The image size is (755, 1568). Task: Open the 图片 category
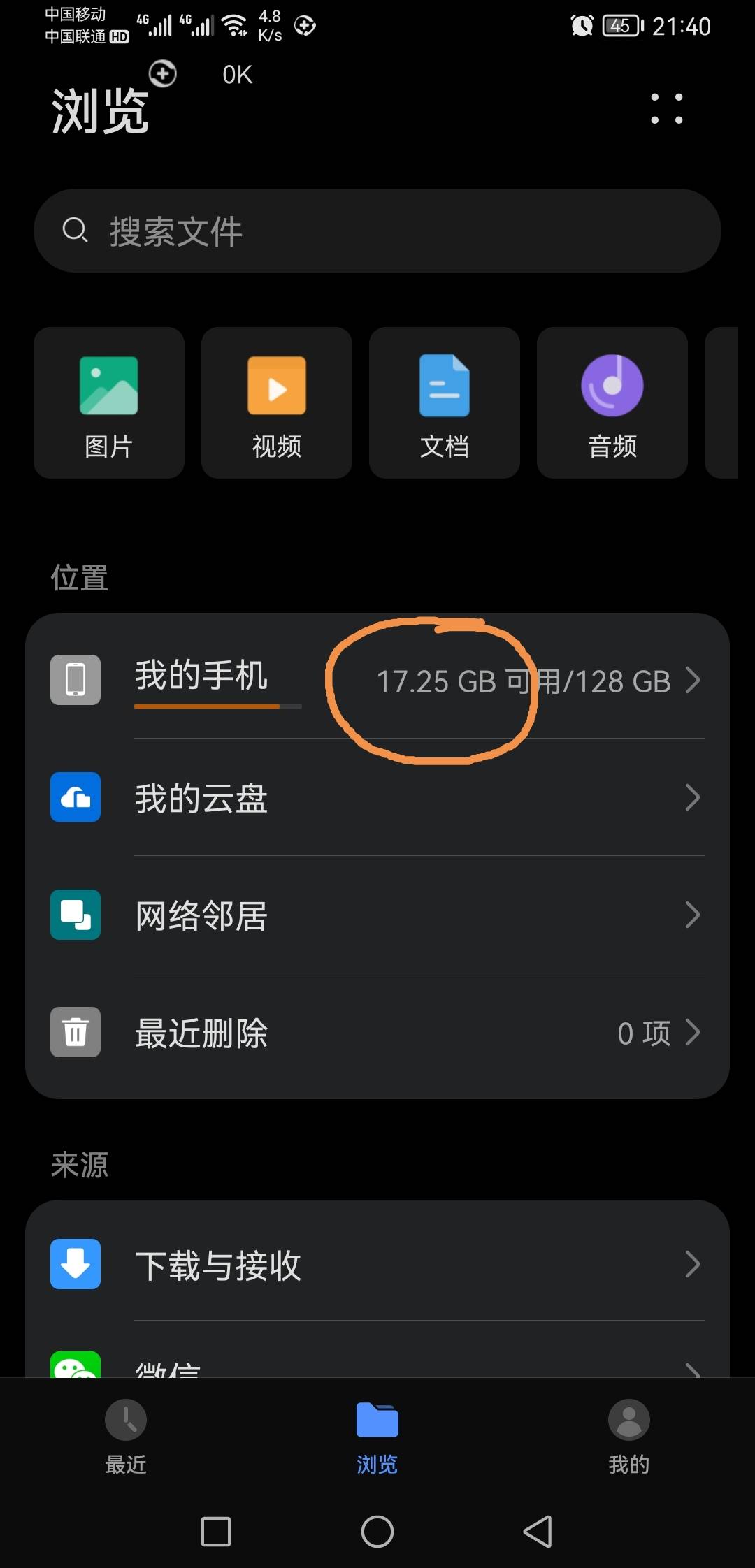coord(109,402)
